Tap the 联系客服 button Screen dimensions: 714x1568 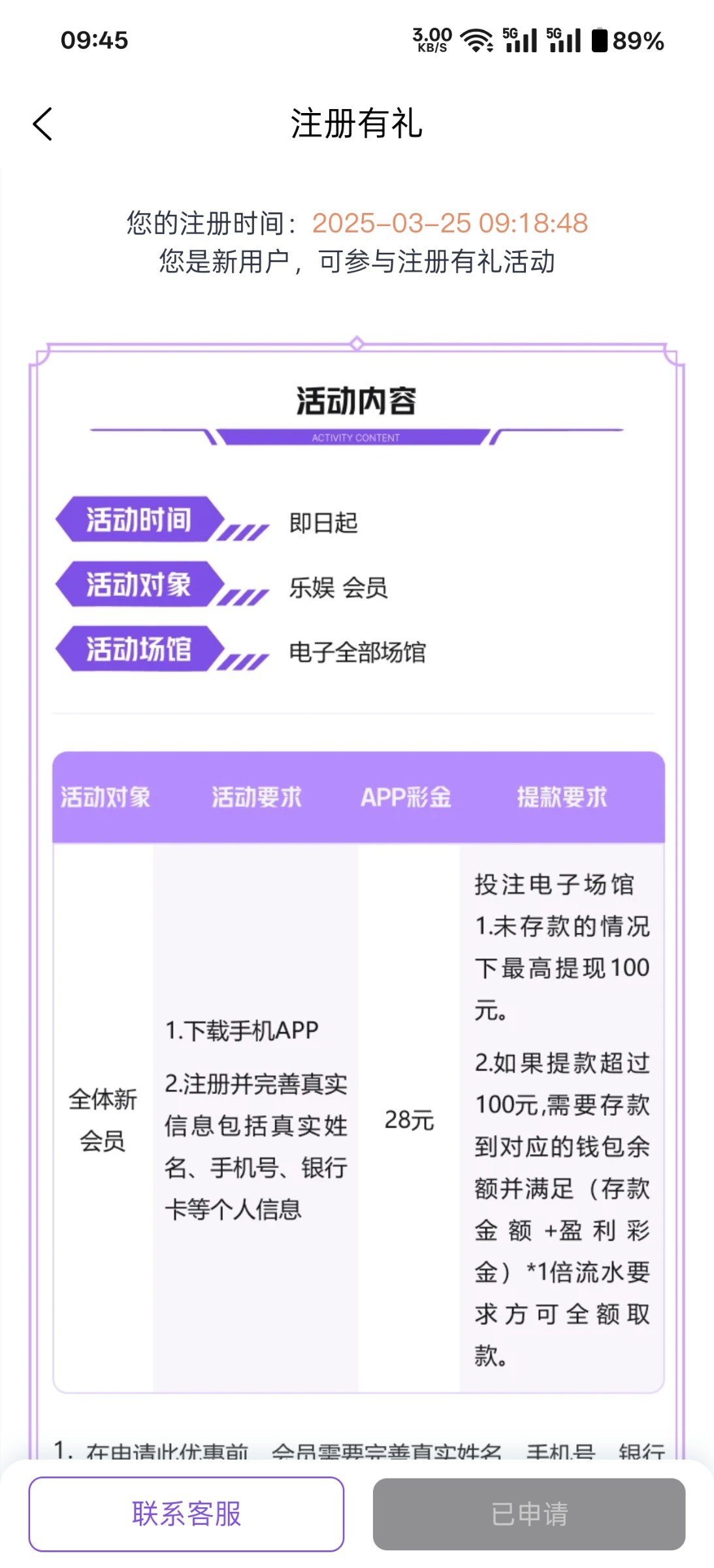tap(186, 1514)
